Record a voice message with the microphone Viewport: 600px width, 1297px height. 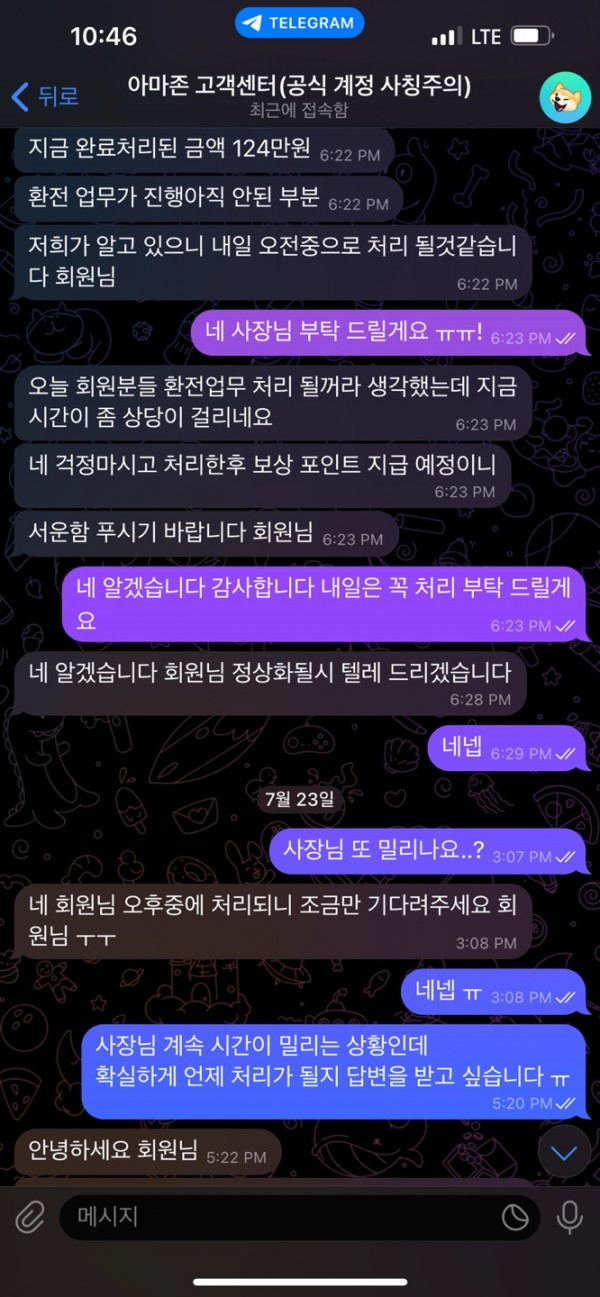[x=570, y=1216]
